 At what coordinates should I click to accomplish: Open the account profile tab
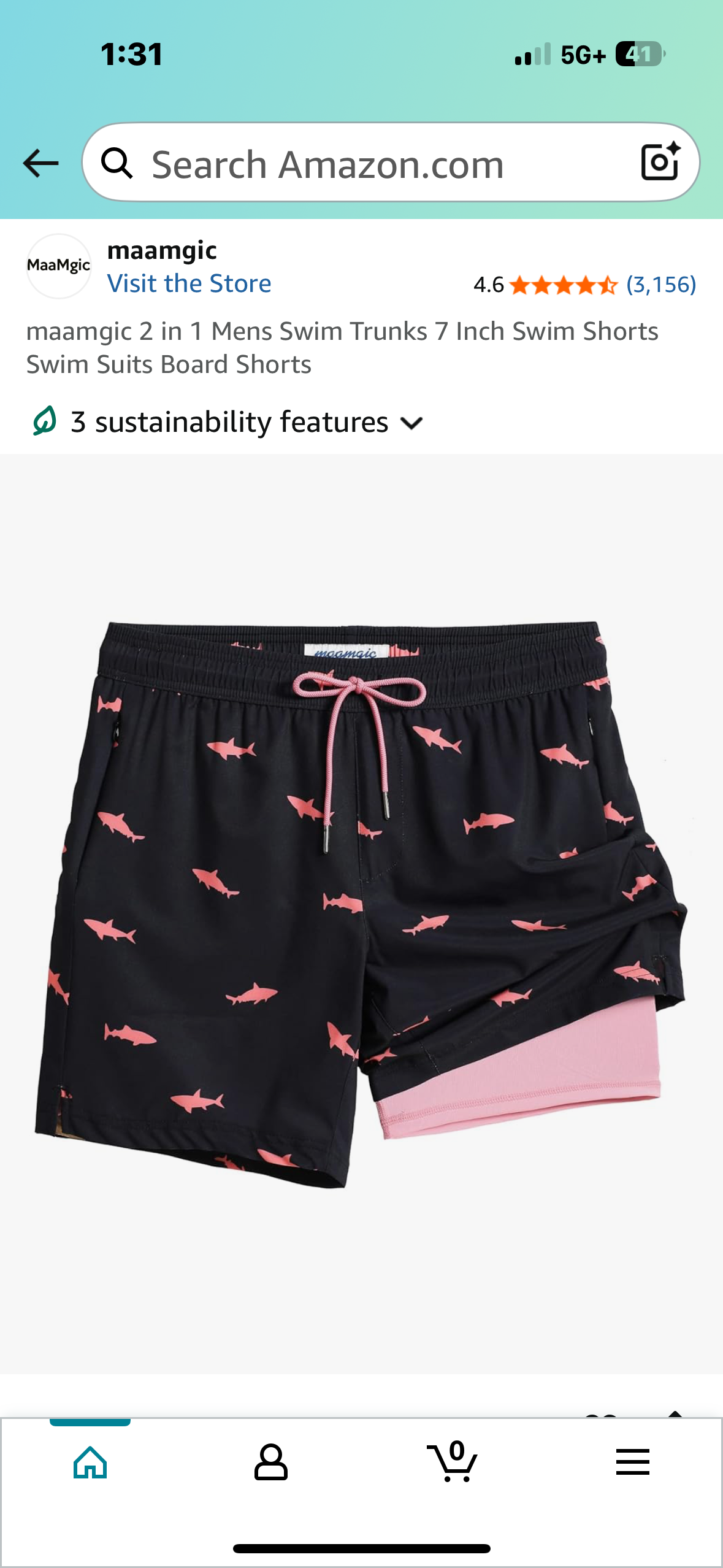click(270, 1462)
